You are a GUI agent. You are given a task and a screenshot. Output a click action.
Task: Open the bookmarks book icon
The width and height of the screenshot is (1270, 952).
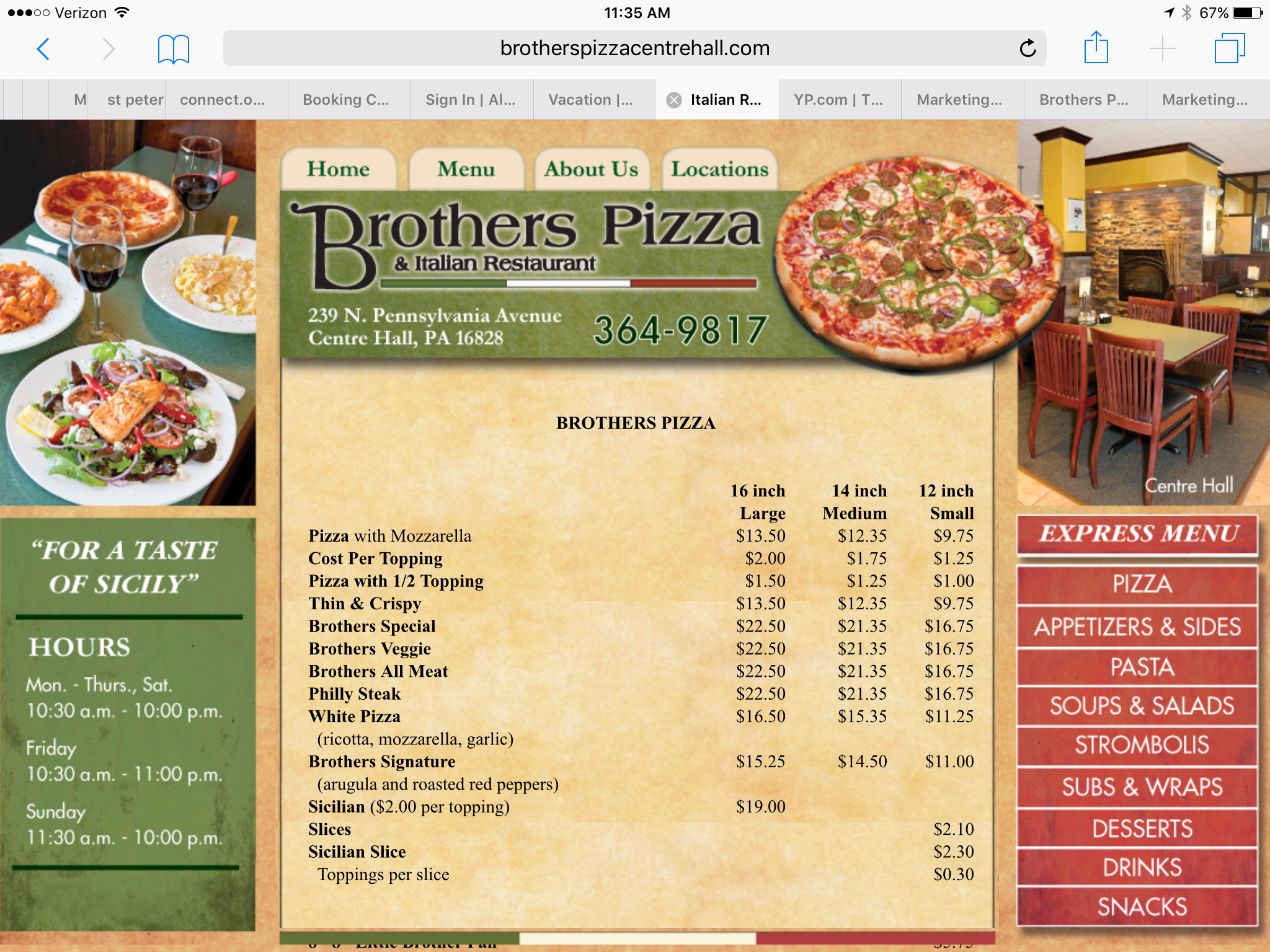coord(173,49)
